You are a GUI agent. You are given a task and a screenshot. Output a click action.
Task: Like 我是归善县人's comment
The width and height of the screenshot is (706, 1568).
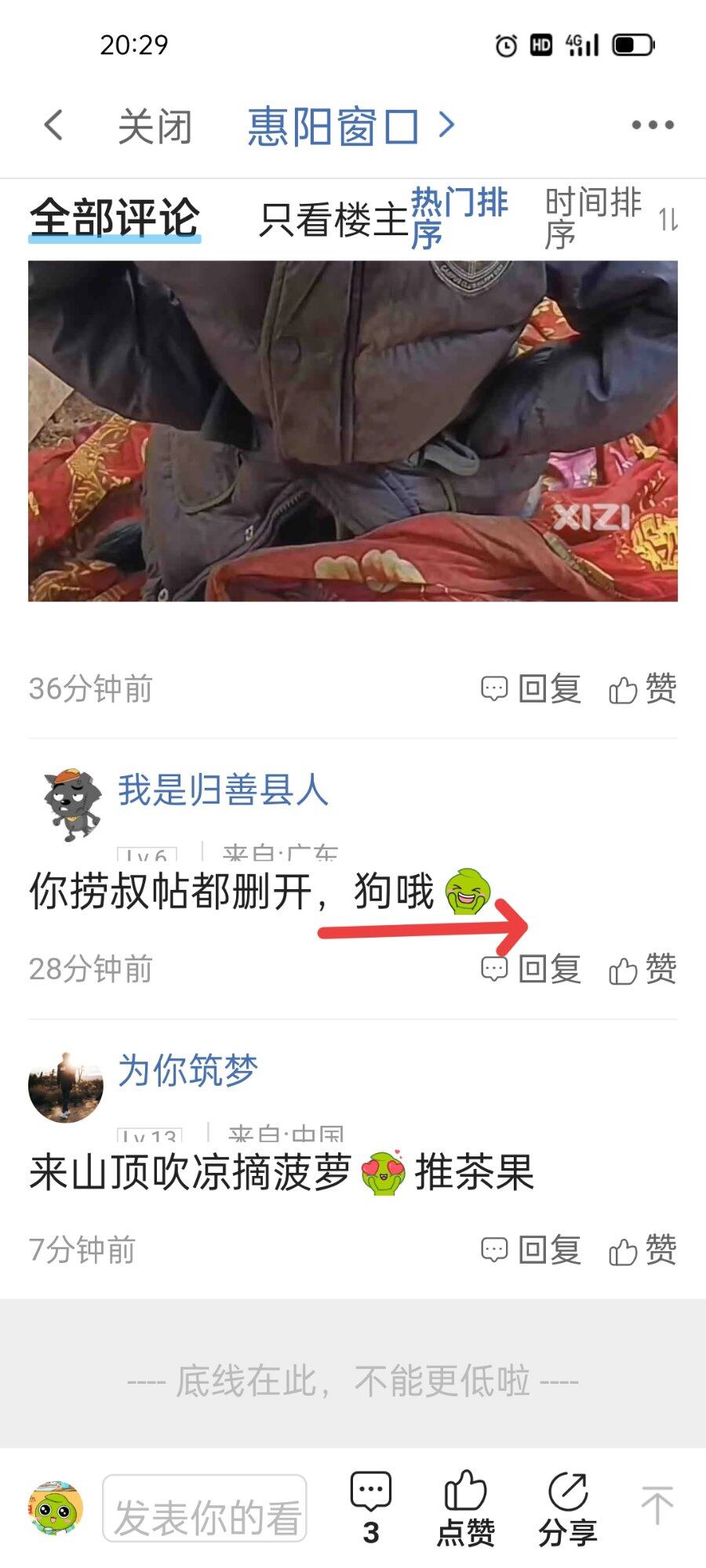click(642, 969)
